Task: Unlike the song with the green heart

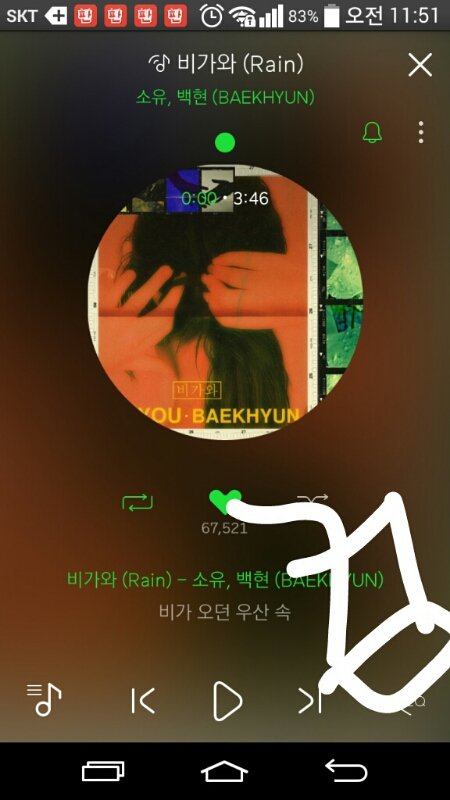Action: tap(224, 502)
